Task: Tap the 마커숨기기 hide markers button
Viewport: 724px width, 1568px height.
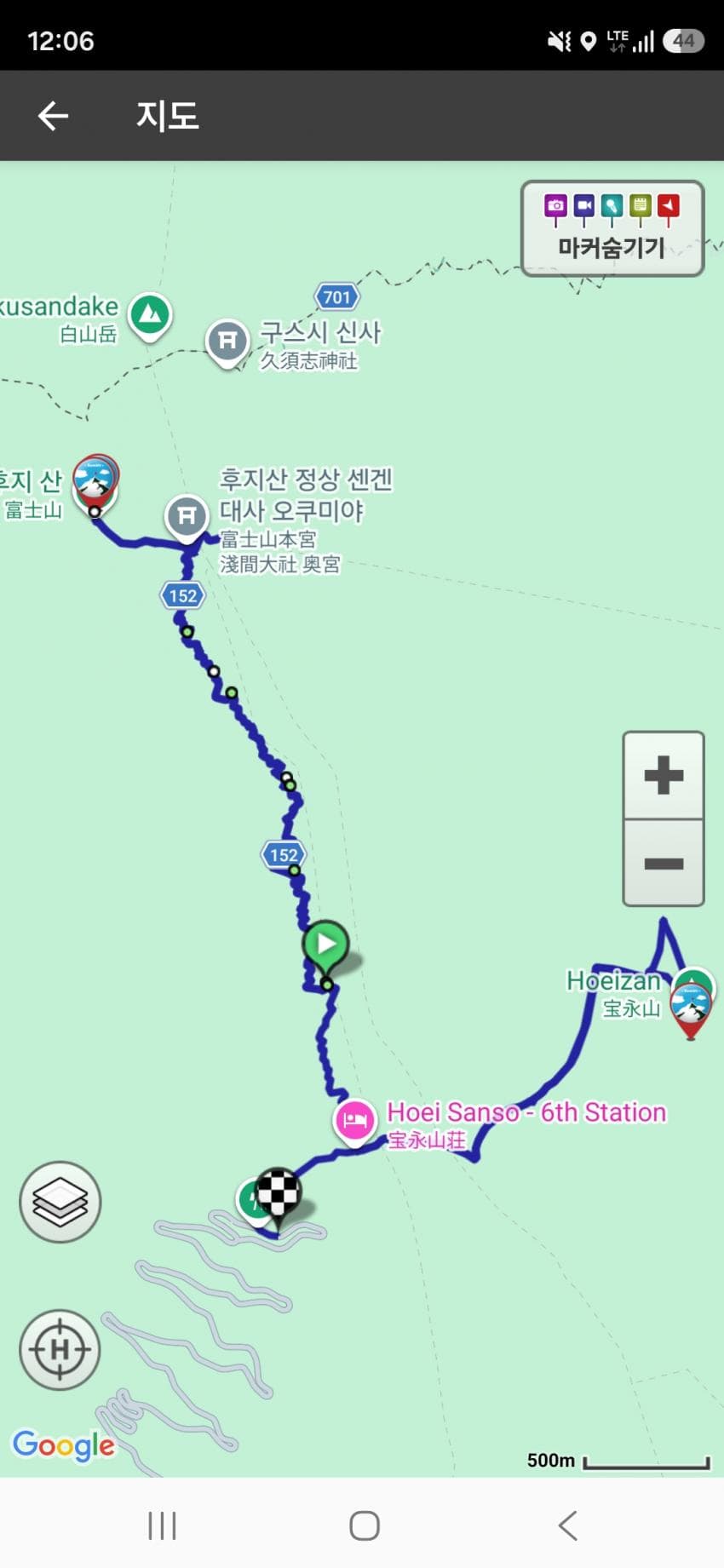Action: (x=612, y=228)
